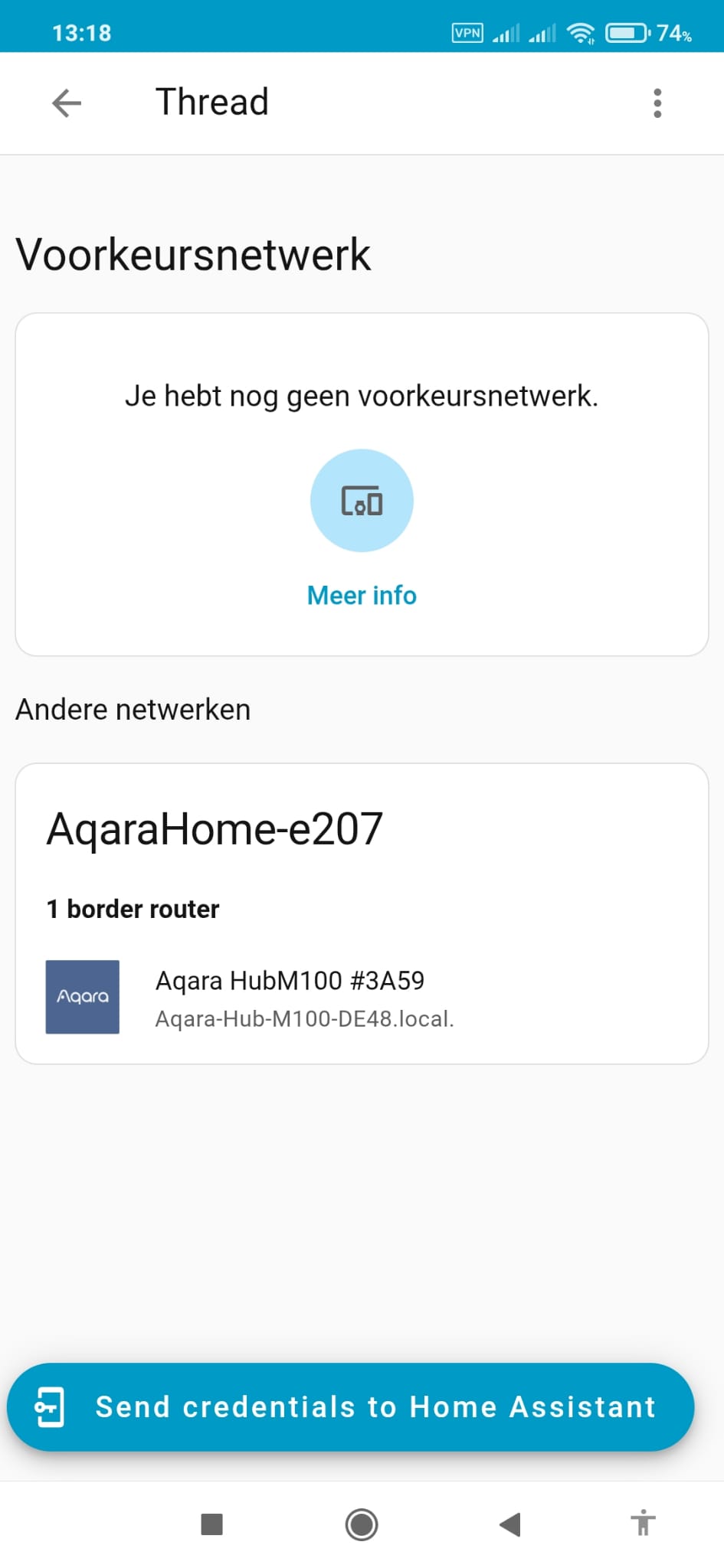This screenshot has width=724, height=1568.
Task: Go back from the Thread screen
Action: 67,103
